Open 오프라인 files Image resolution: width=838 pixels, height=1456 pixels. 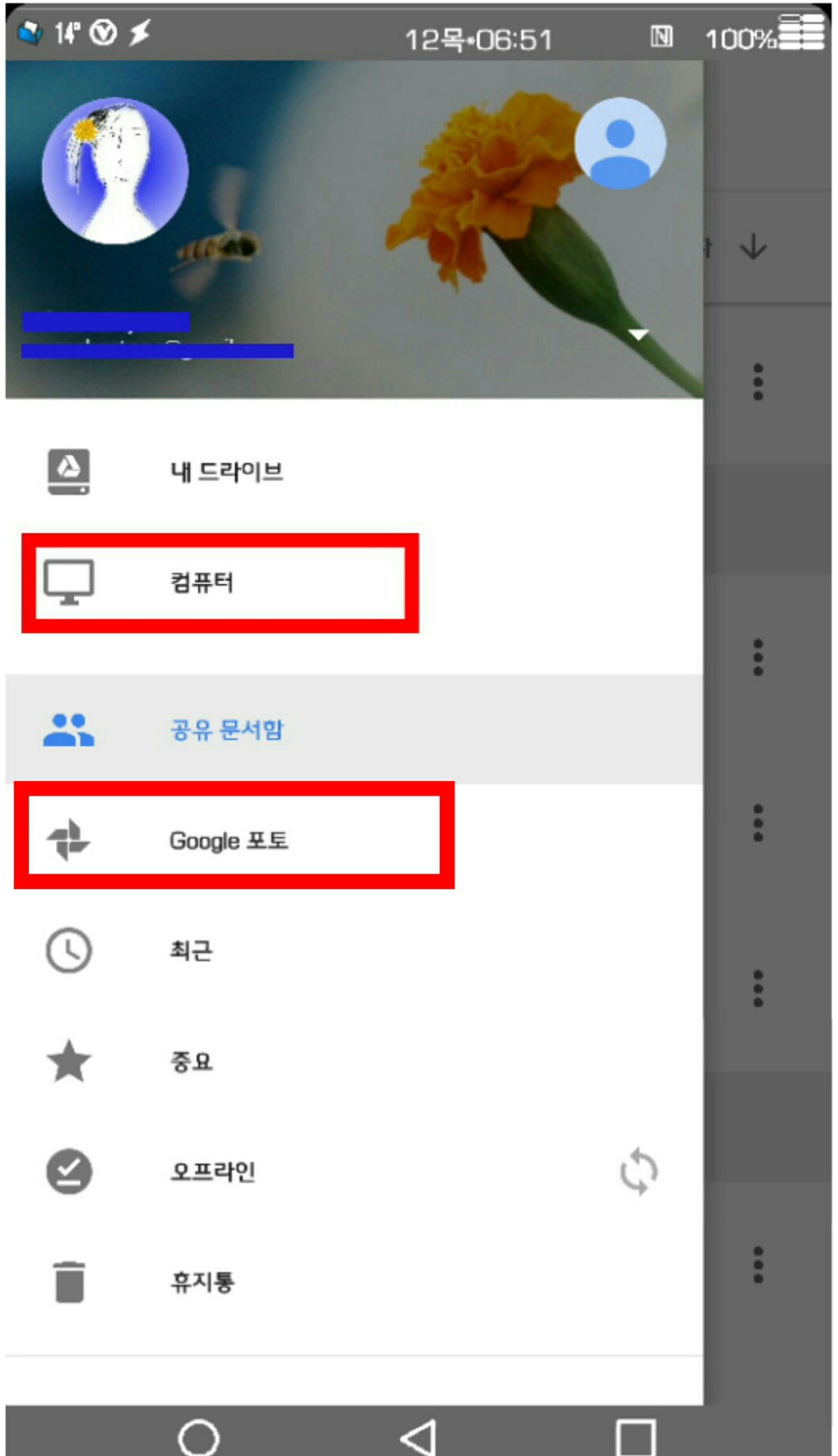coord(212,1171)
